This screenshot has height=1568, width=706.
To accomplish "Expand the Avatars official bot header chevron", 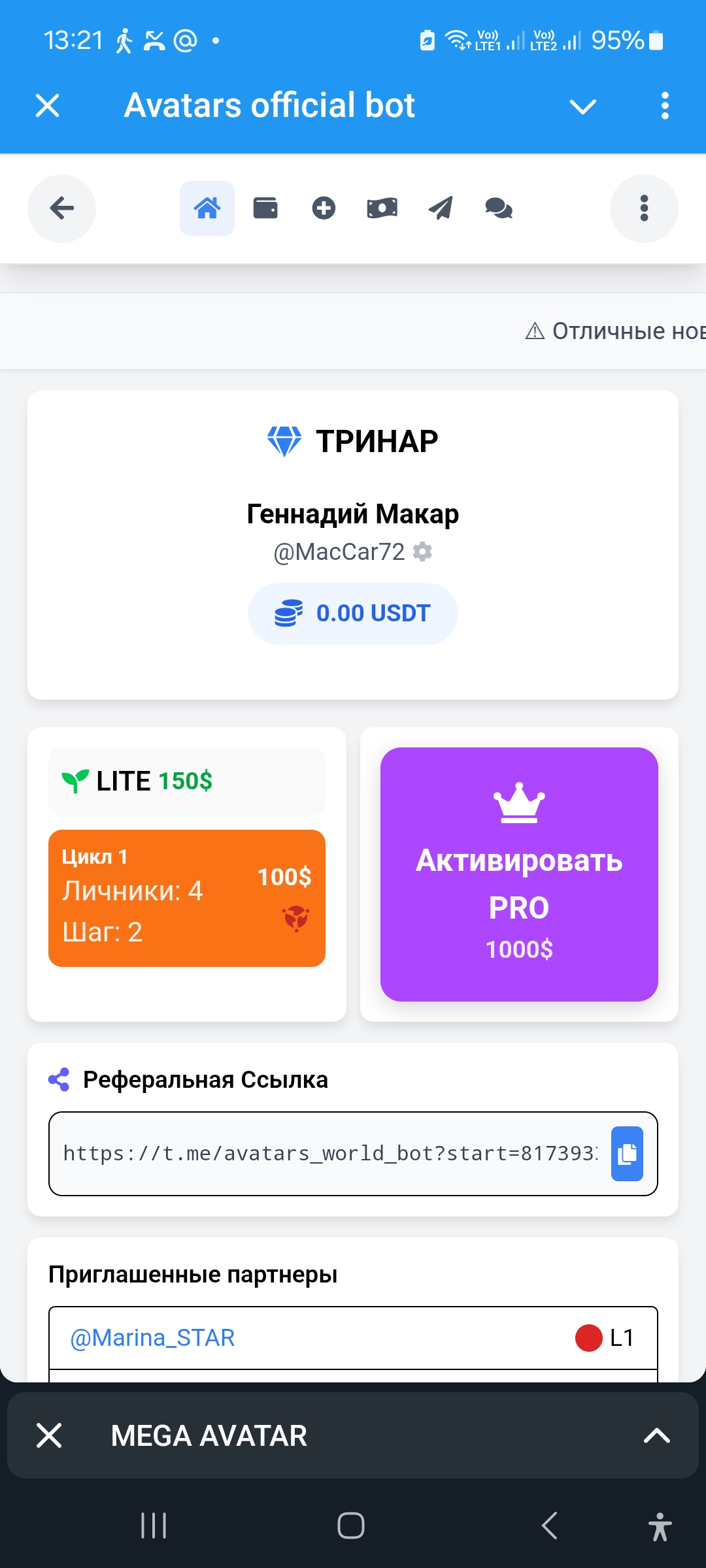I will click(x=582, y=106).
